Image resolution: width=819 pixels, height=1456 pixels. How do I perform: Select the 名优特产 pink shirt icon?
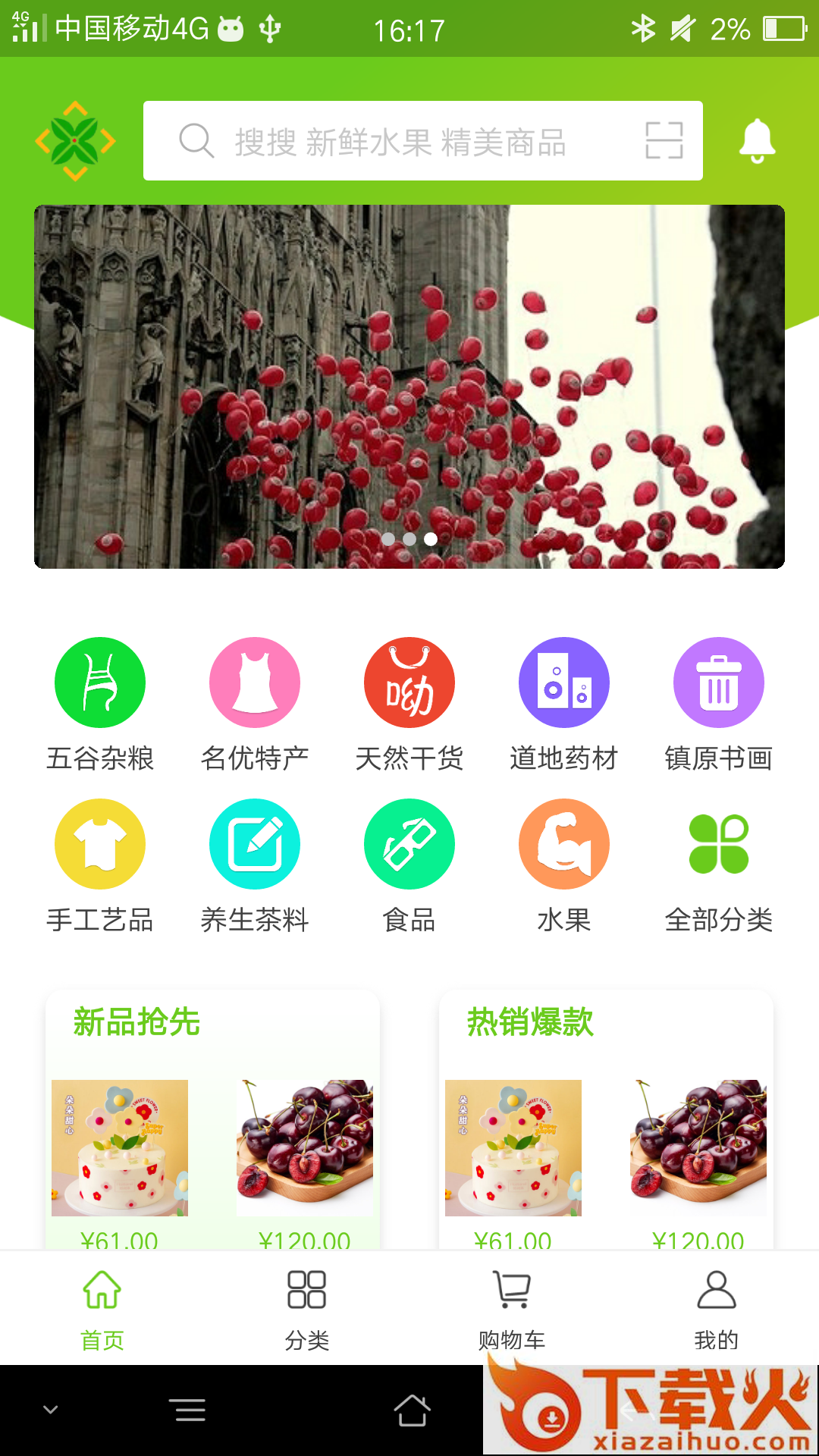coord(254,682)
